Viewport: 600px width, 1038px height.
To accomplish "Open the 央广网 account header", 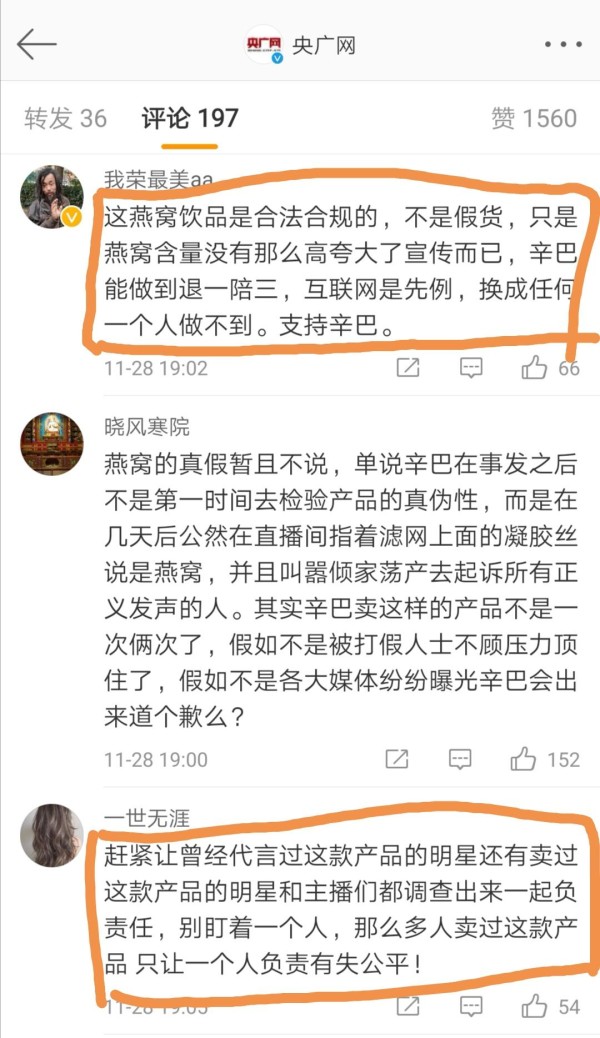I will coord(301,45).
